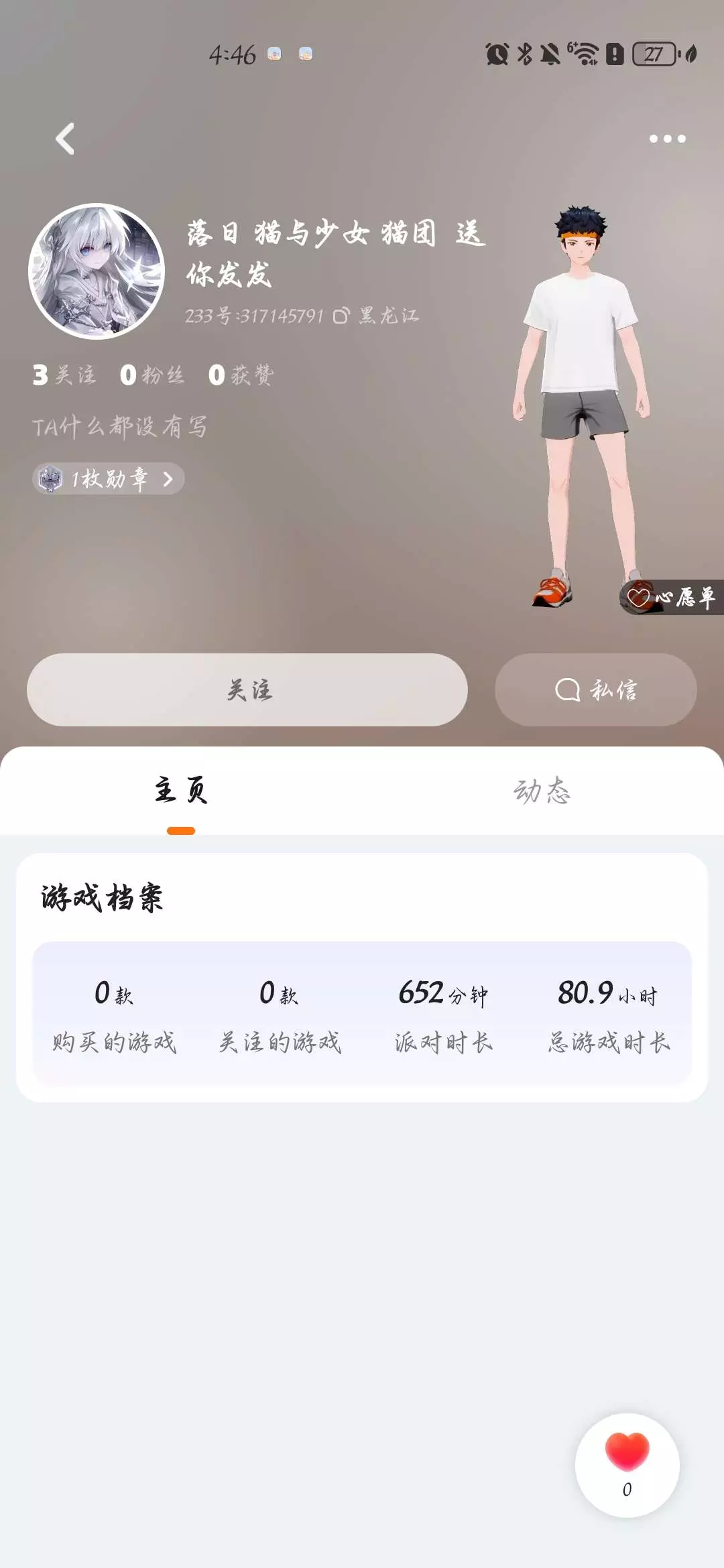The height and width of the screenshot is (1568, 724).
Task: Open the profile avatar picture
Action: coord(97,271)
